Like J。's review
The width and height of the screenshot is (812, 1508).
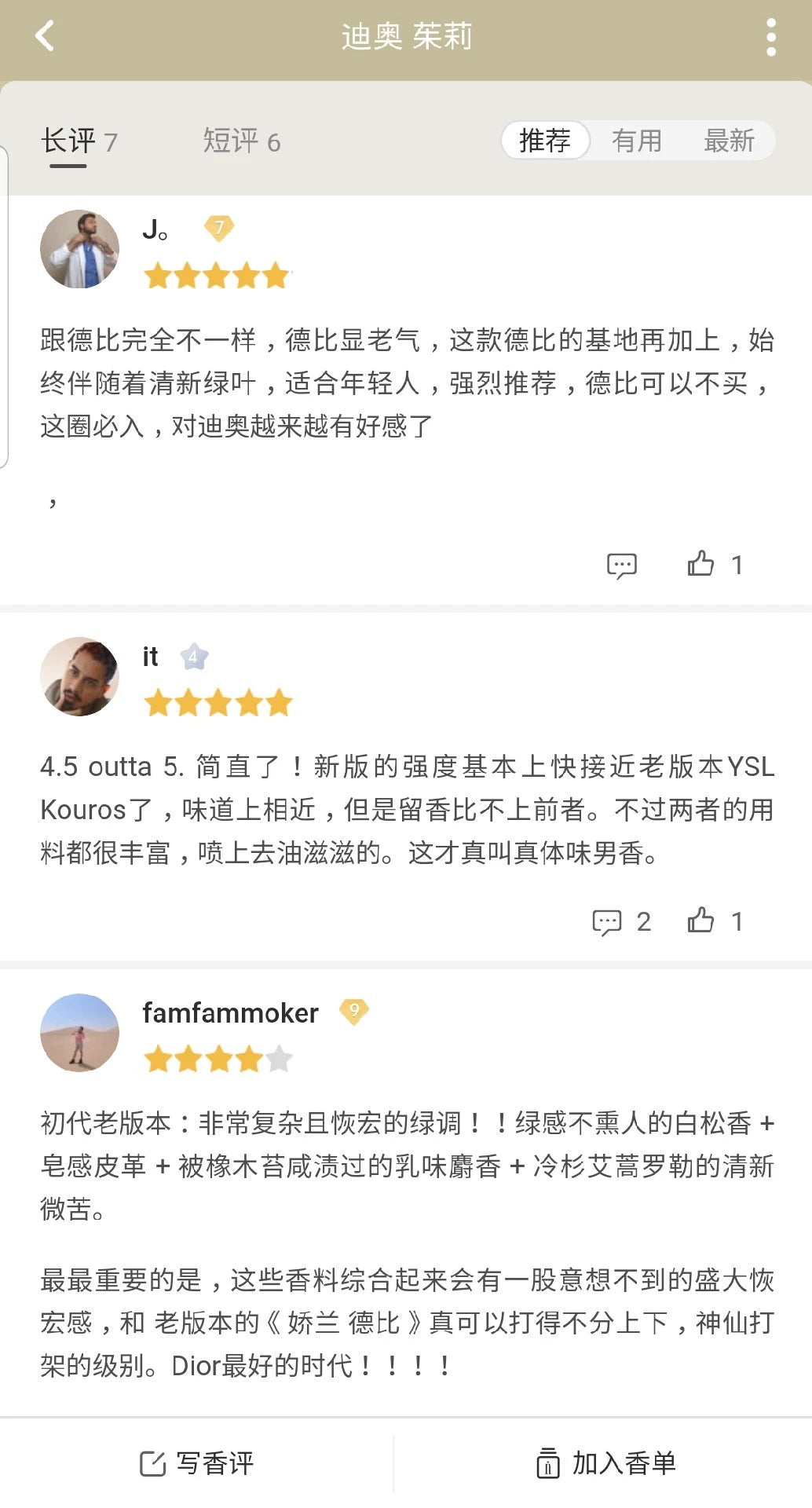[701, 564]
